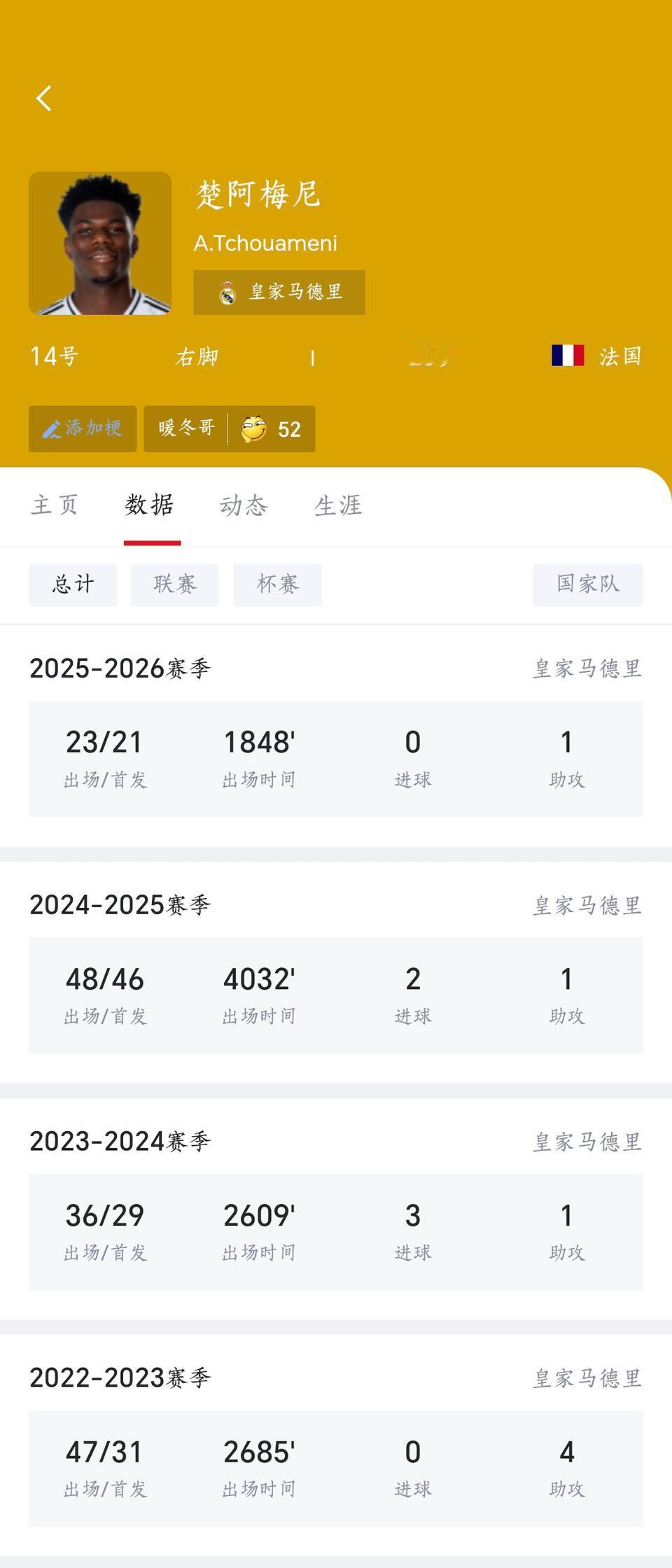This screenshot has height=1568, width=672.
Task: Select the 杯赛 filter
Action: point(277,584)
